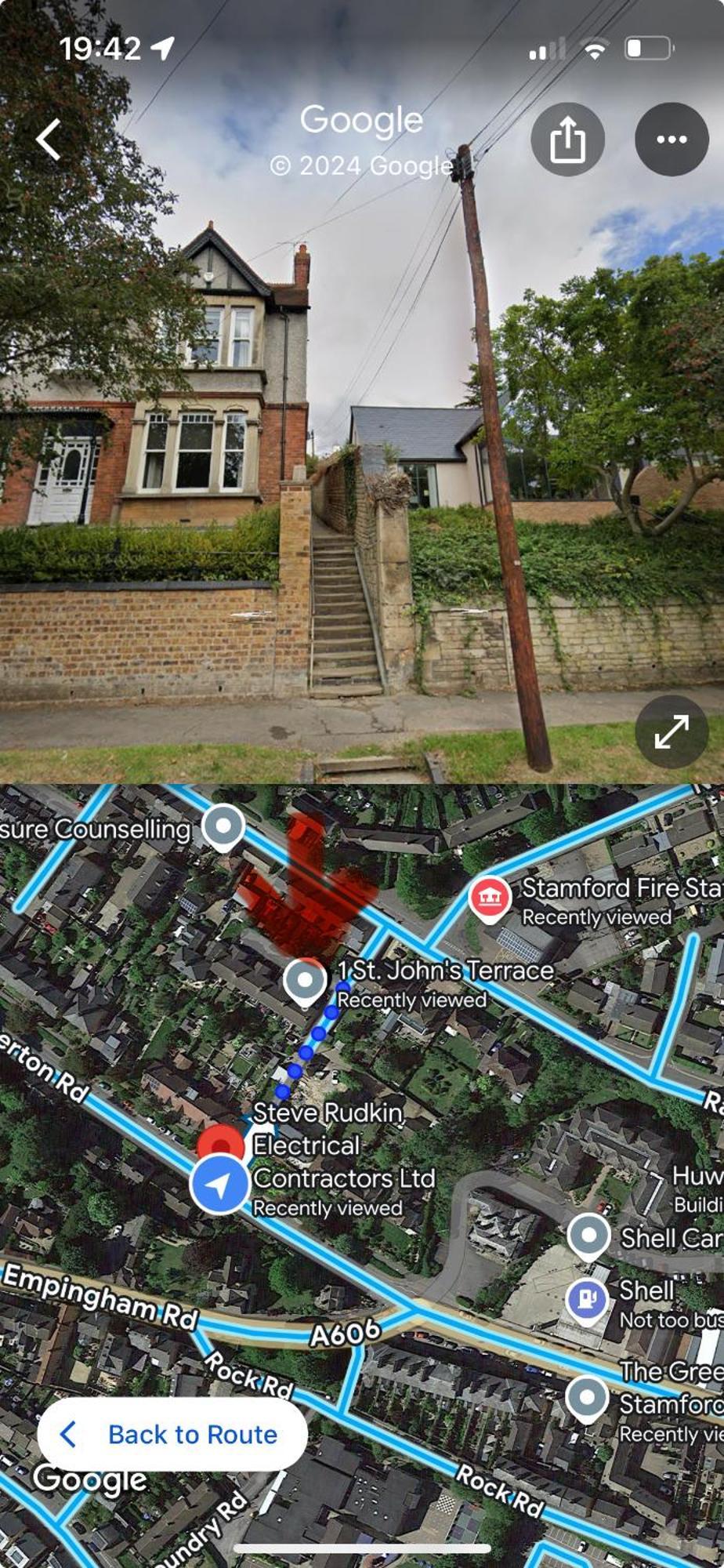Tap the Shell Car Wash pin
Viewport: 724px width, 1568px height.
tap(588, 1236)
